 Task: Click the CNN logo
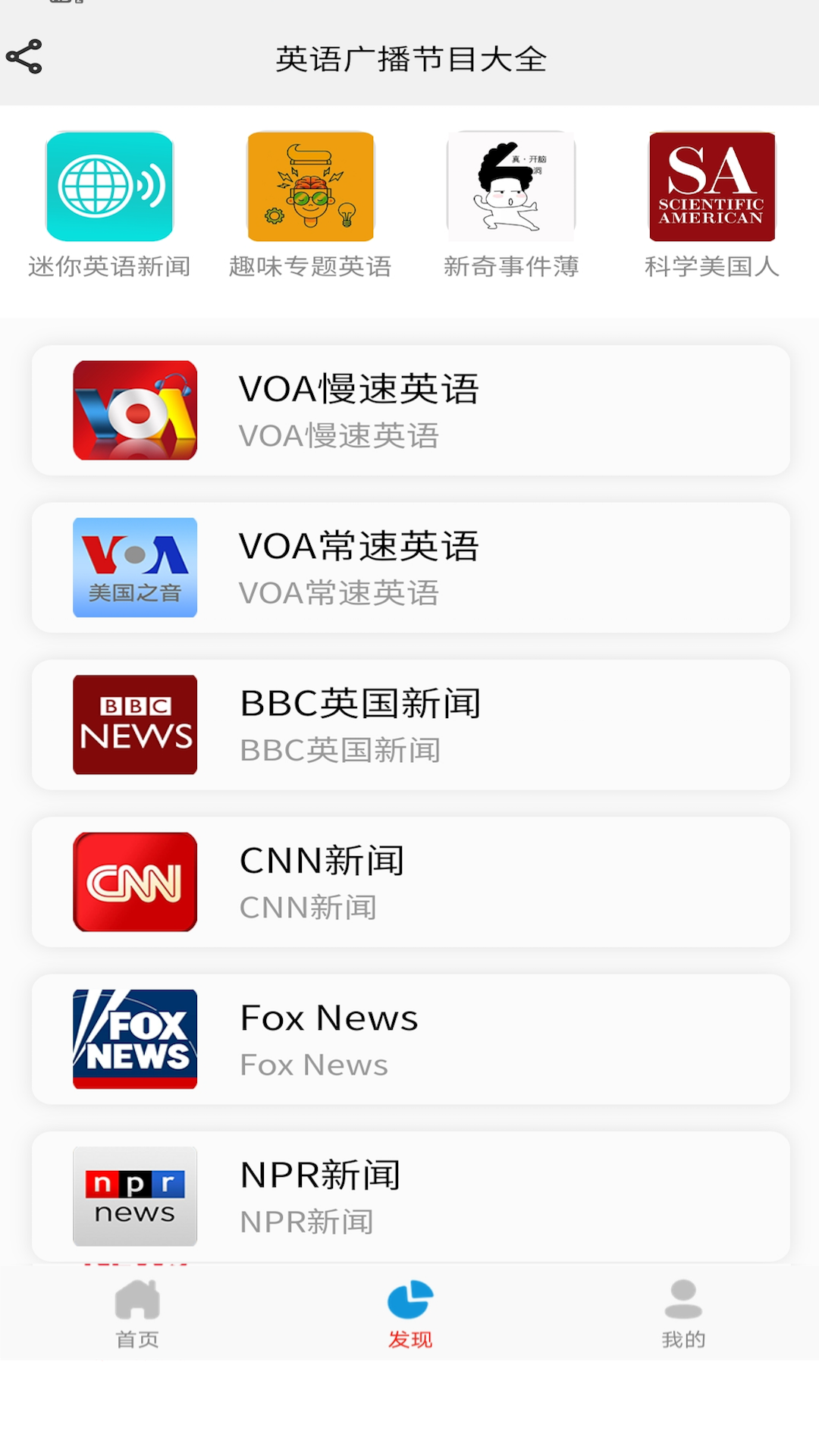134,882
